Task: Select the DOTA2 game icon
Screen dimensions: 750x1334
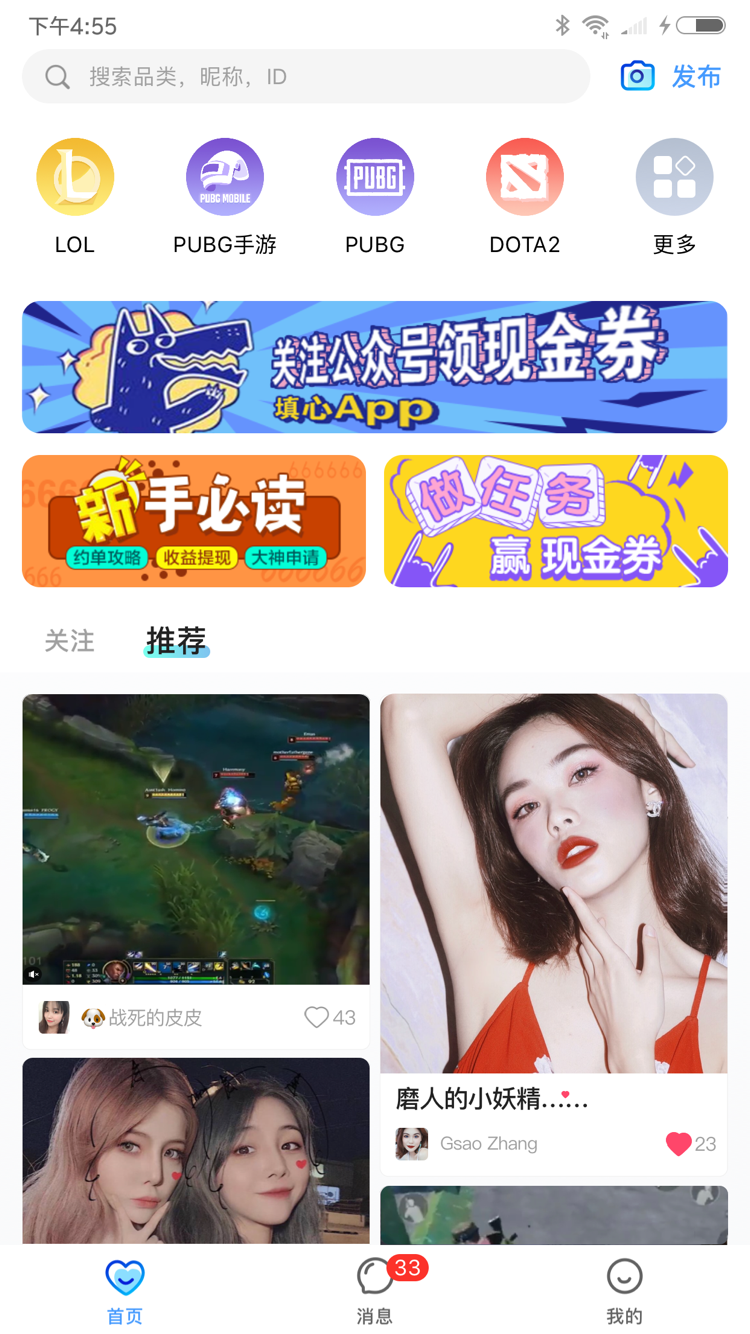Action: [525, 176]
